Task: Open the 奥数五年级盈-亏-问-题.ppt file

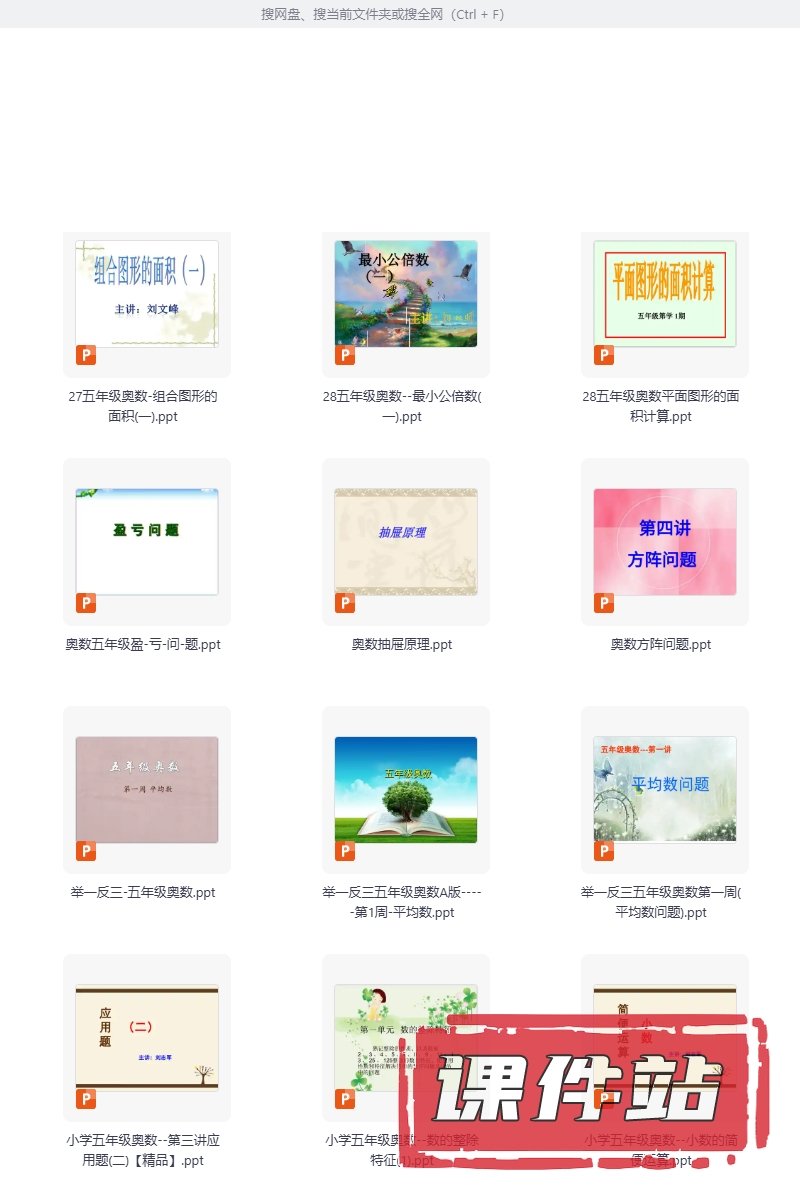Action: 147,542
